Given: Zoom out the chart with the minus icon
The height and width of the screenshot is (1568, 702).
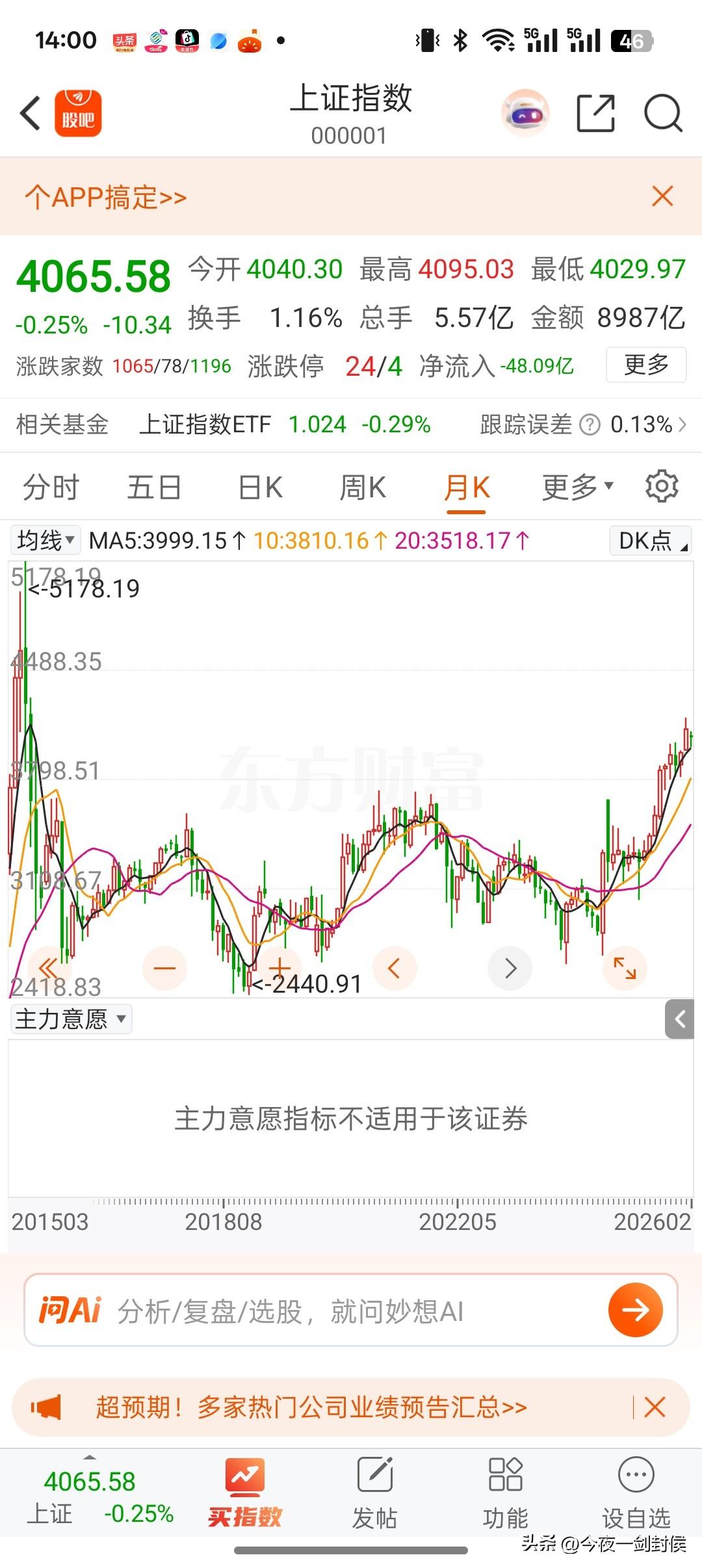Looking at the screenshot, I should (165, 968).
